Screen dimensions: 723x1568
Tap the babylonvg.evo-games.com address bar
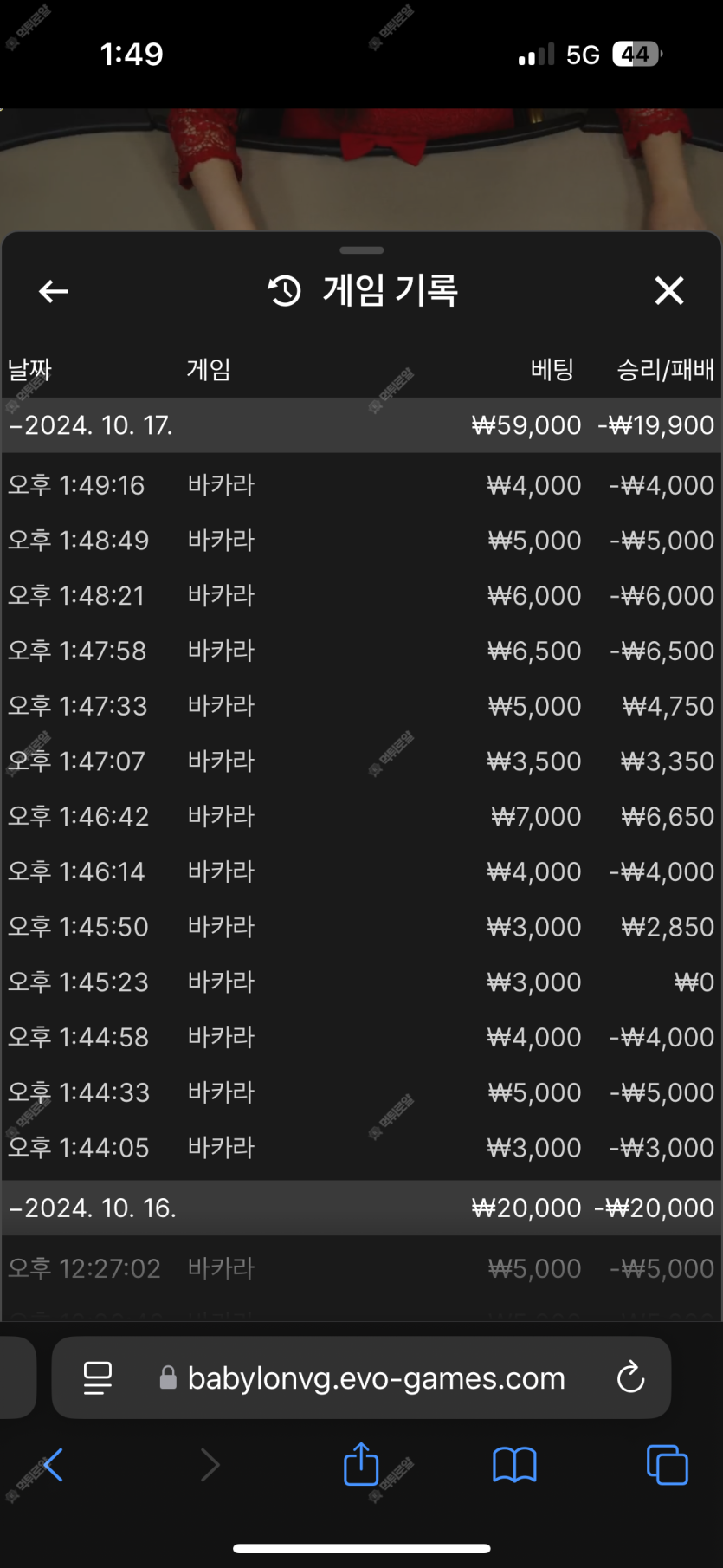(362, 1377)
